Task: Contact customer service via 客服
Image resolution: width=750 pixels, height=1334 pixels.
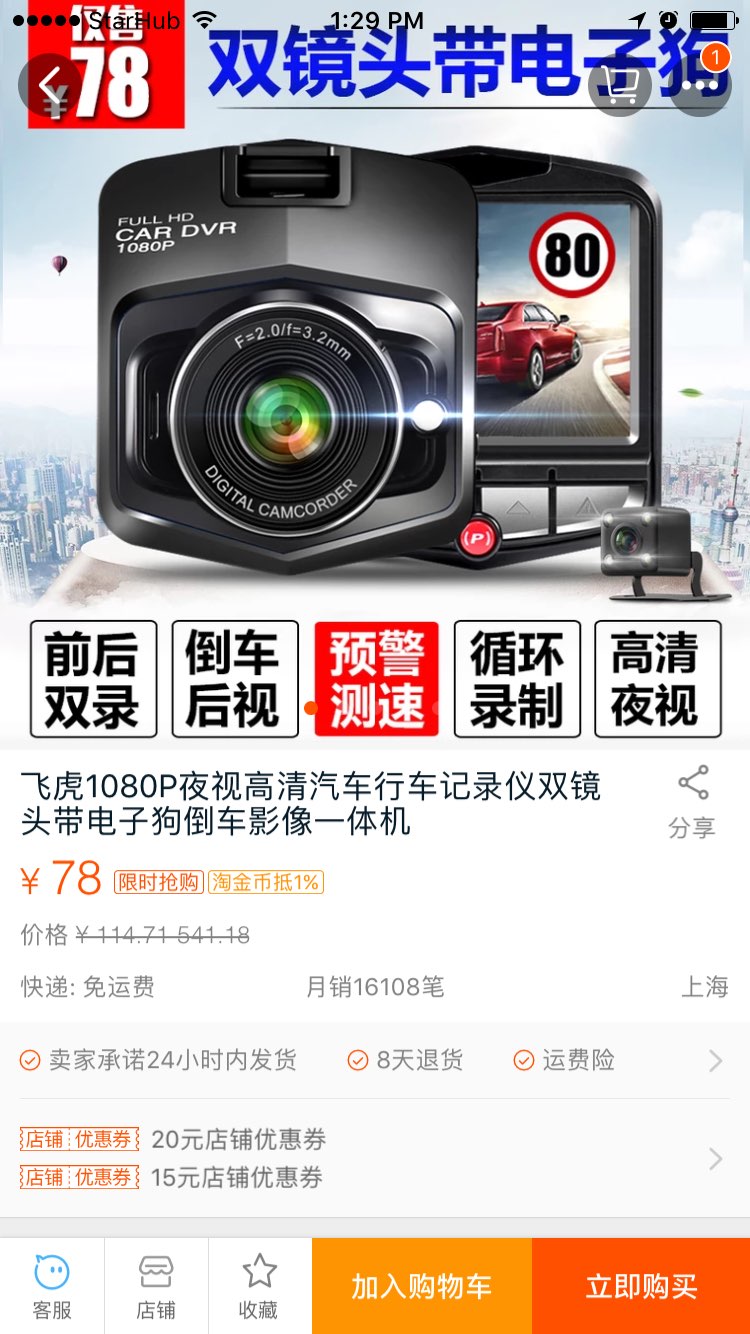Action: 52,1286
